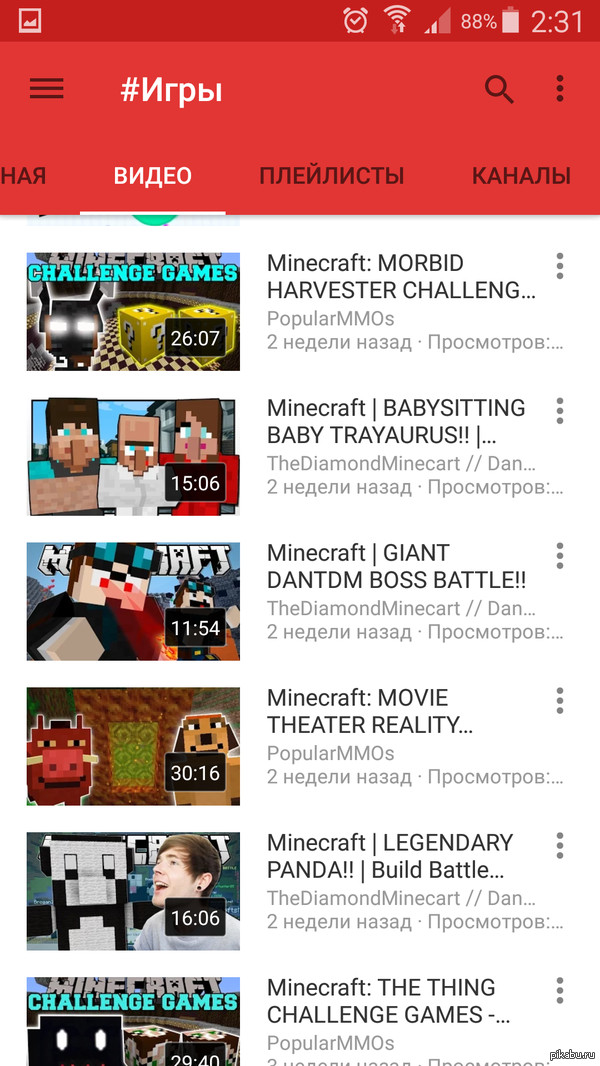
Task: Open the BABYSITTING BABY TRAYAURUS video
Action: tap(133, 456)
